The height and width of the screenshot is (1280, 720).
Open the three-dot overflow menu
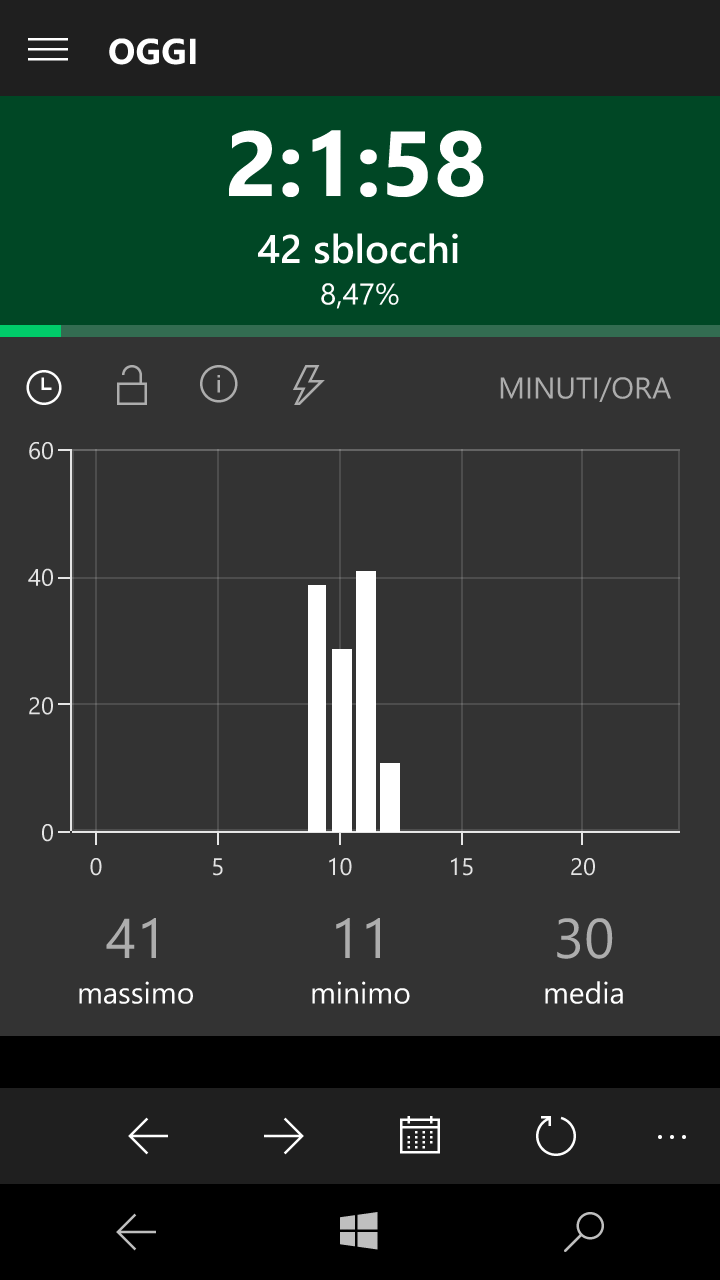pyautogui.click(x=672, y=1137)
